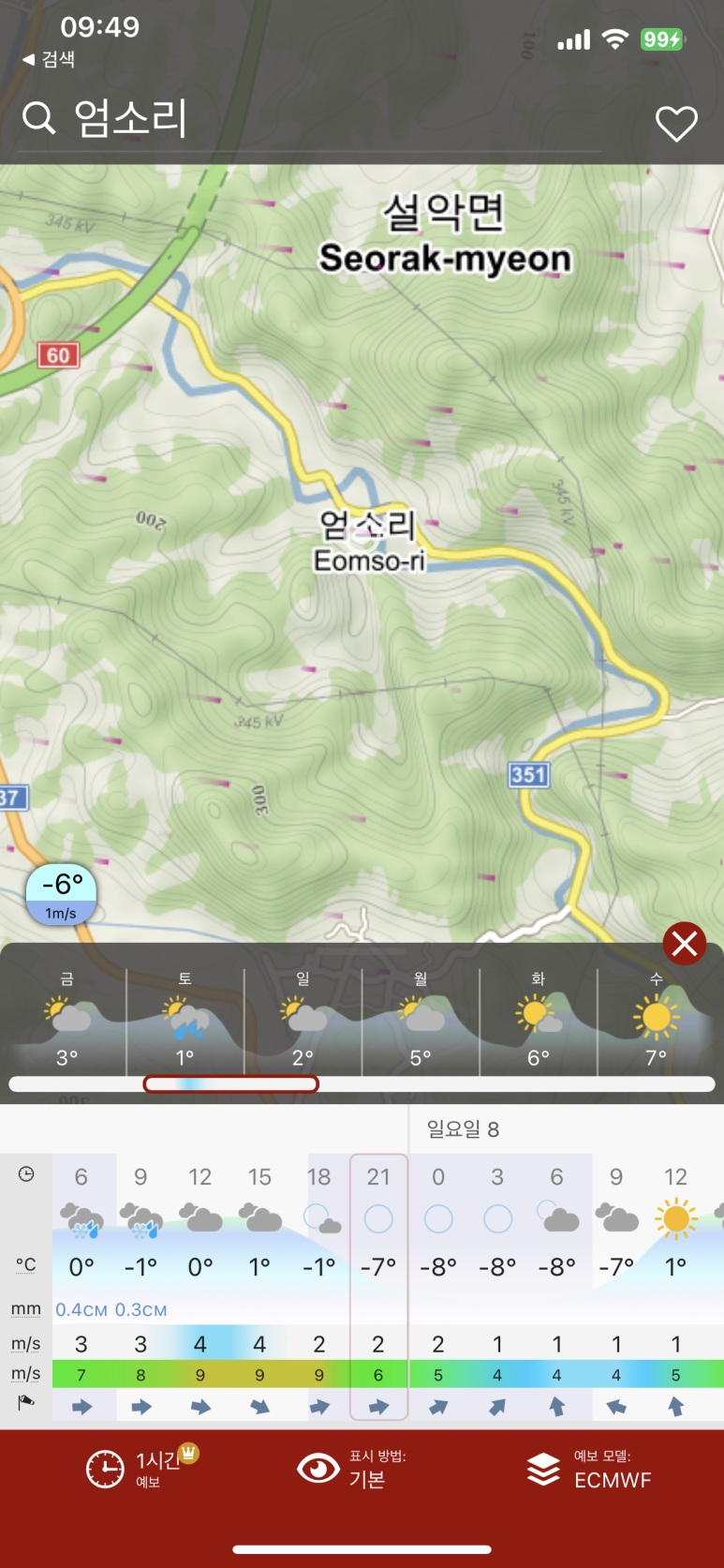Select 토 (Saturday) daily forecast
Viewport: 724px width, 1568px height.
point(185,1021)
